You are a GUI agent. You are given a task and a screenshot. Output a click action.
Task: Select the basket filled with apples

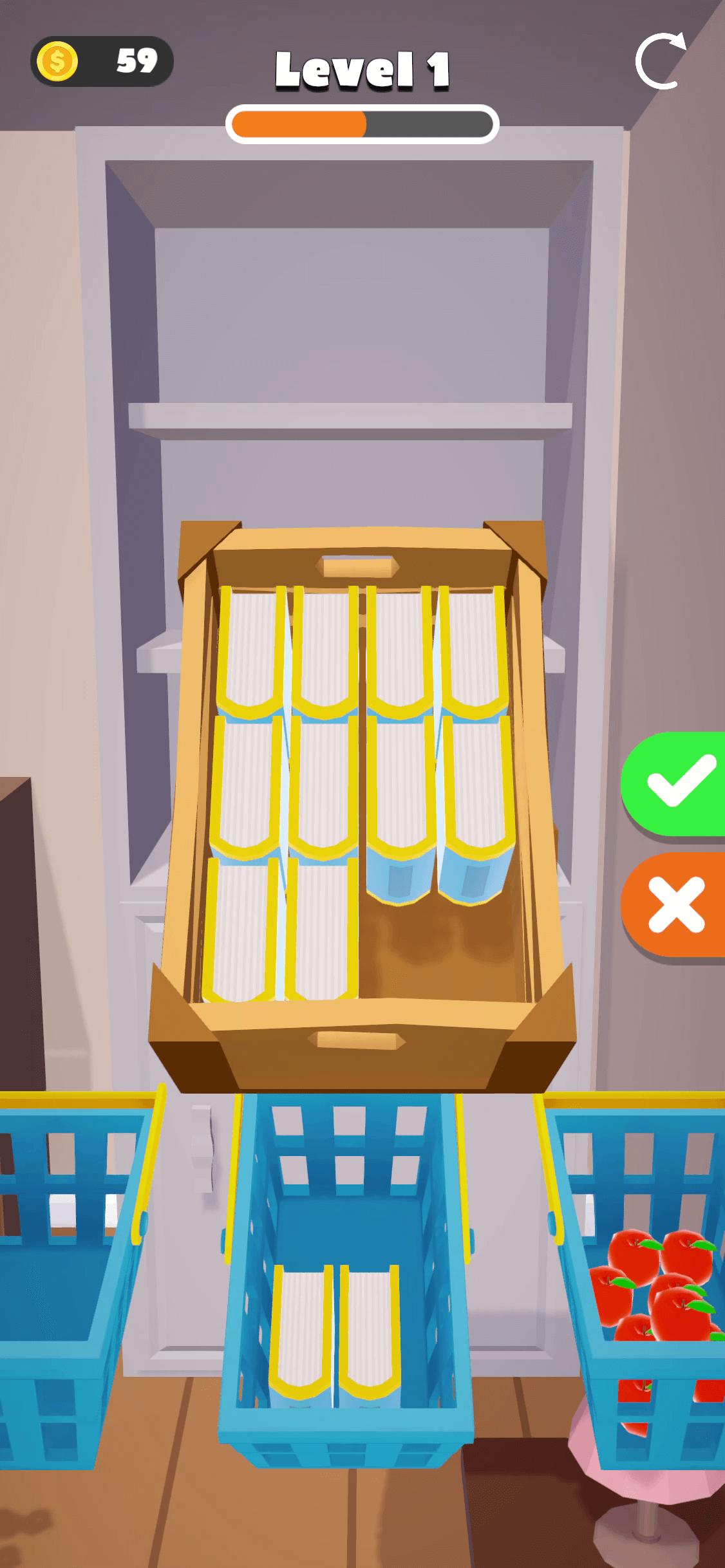click(x=636, y=1281)
